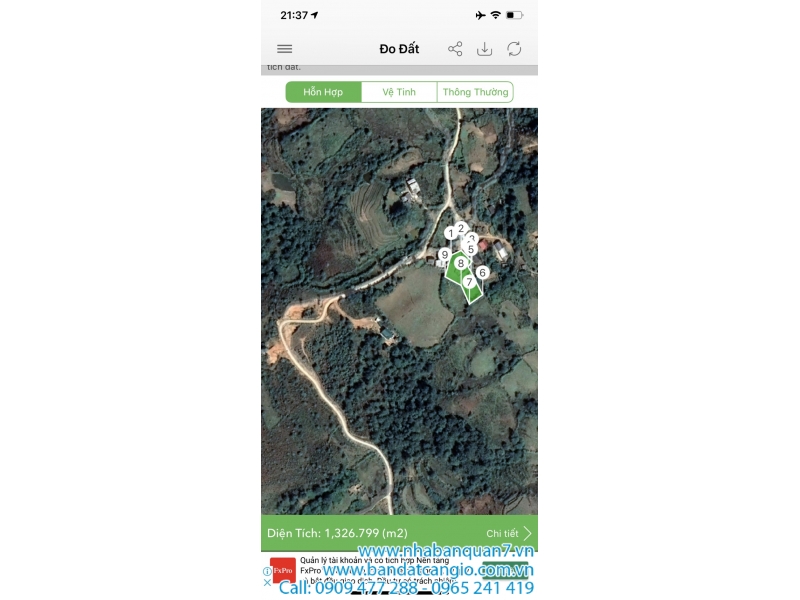Select Thông Thường map type
Image resolution: width=800 pixels, height=600 pixels.
pos(475,92)
